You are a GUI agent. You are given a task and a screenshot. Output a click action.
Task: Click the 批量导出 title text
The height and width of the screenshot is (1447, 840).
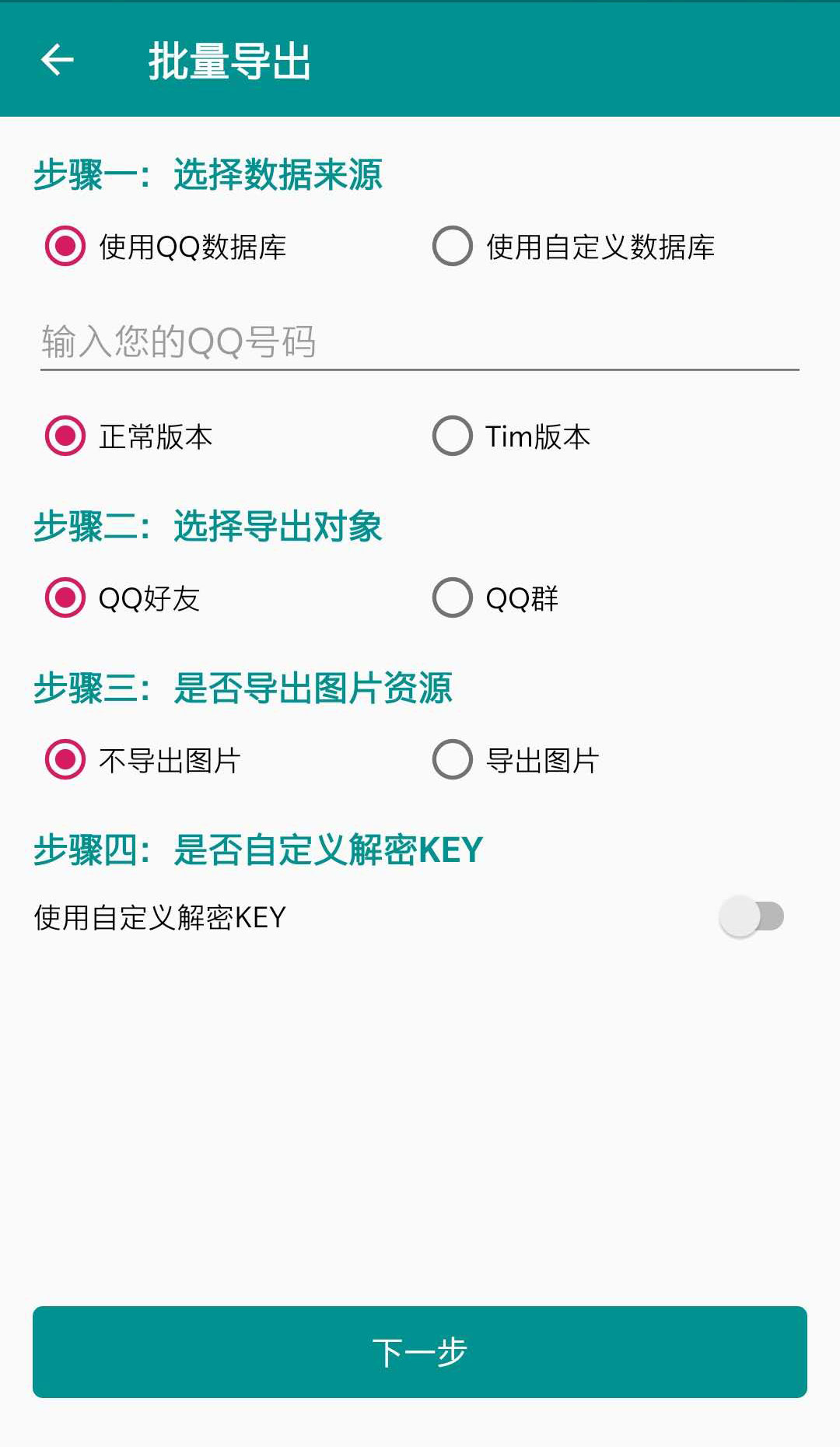pyautogui.click(x=229, y=62)
